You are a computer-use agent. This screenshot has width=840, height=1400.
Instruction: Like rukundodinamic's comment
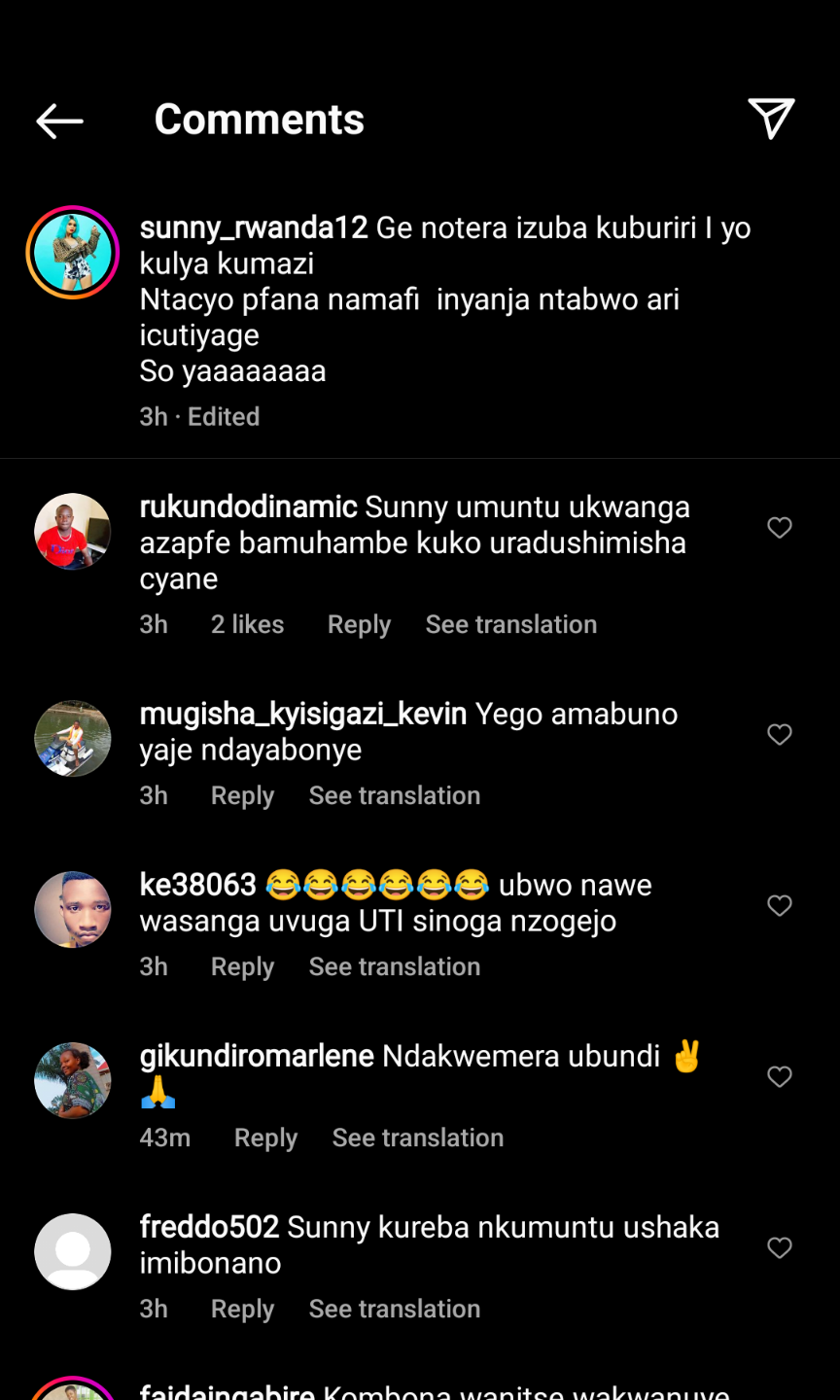[x=779, y=528]
